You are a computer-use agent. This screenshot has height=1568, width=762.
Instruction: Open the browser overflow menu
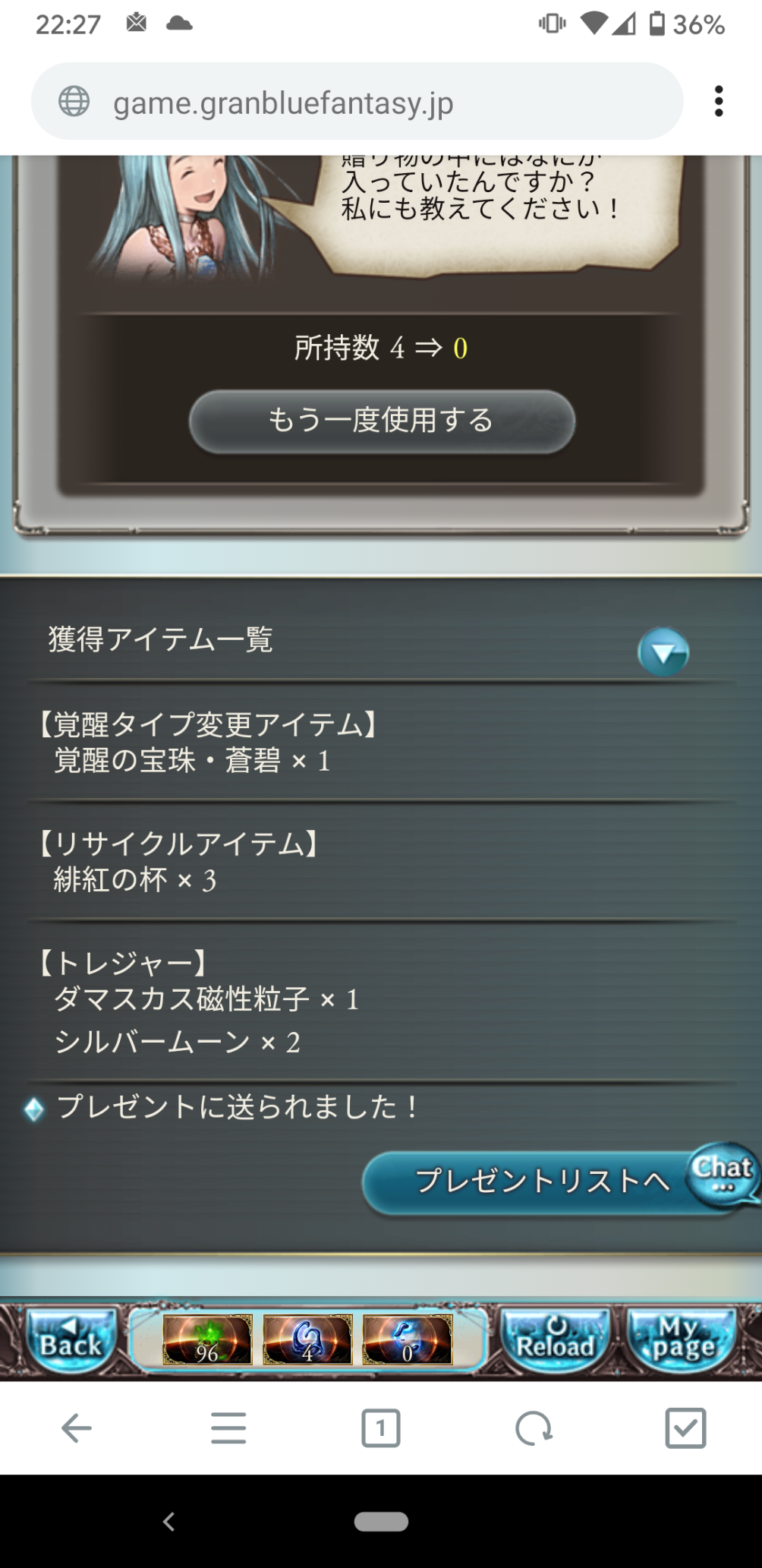pyautogui.click(x=719, y=101)
